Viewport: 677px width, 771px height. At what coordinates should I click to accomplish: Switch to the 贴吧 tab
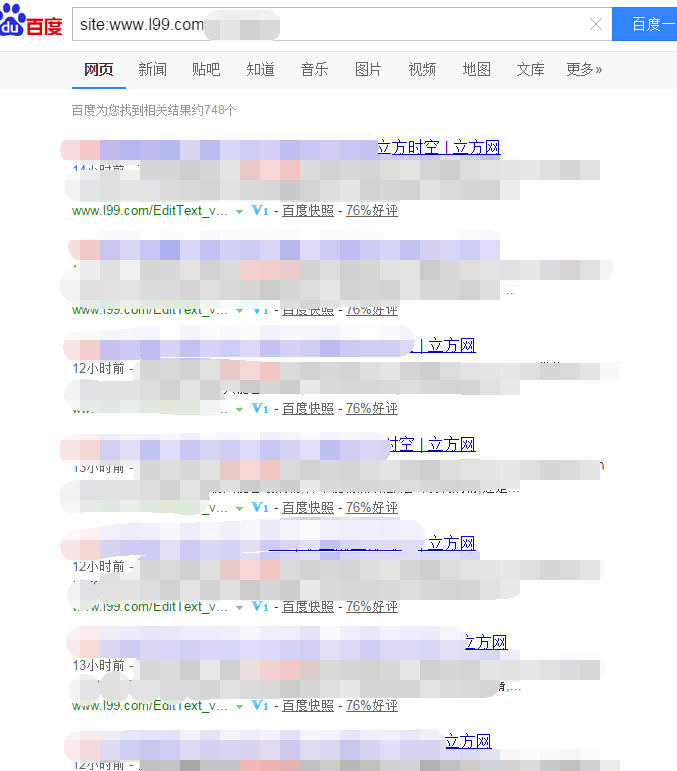click(206, 69)
